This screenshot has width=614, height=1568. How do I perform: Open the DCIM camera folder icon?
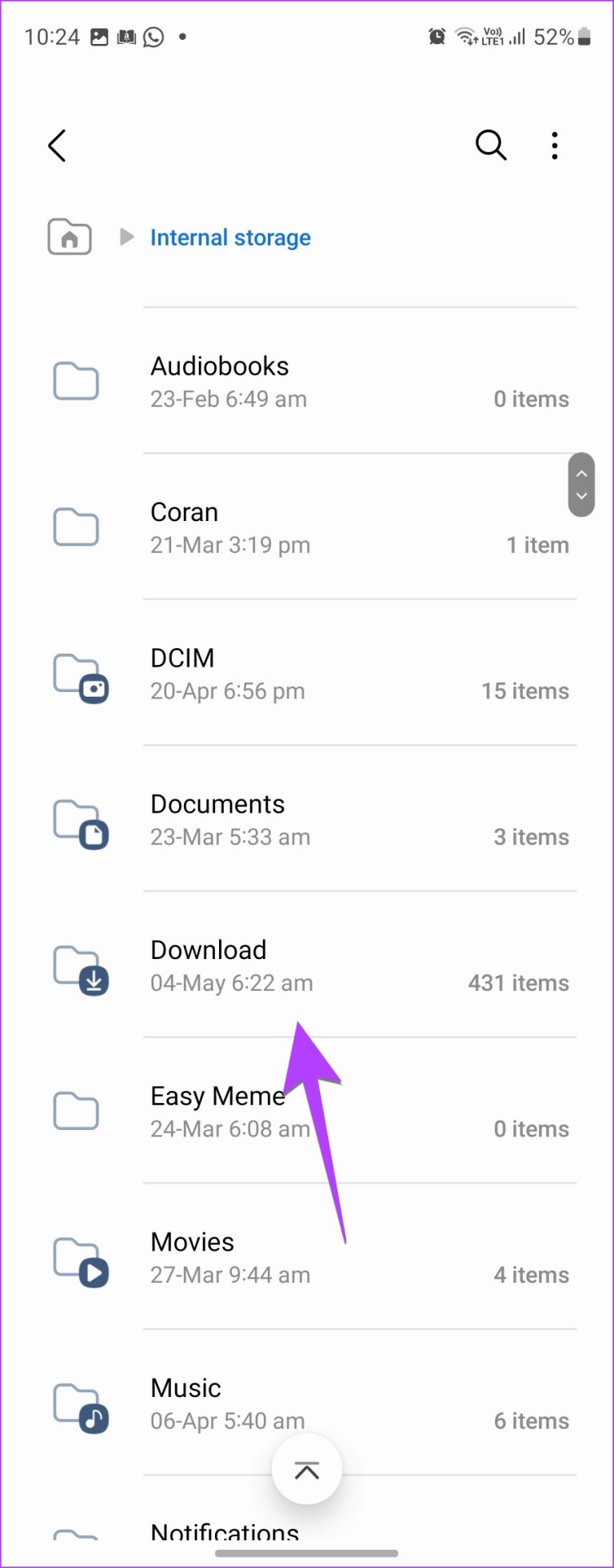pyautogui.click(x=81, y=675)
